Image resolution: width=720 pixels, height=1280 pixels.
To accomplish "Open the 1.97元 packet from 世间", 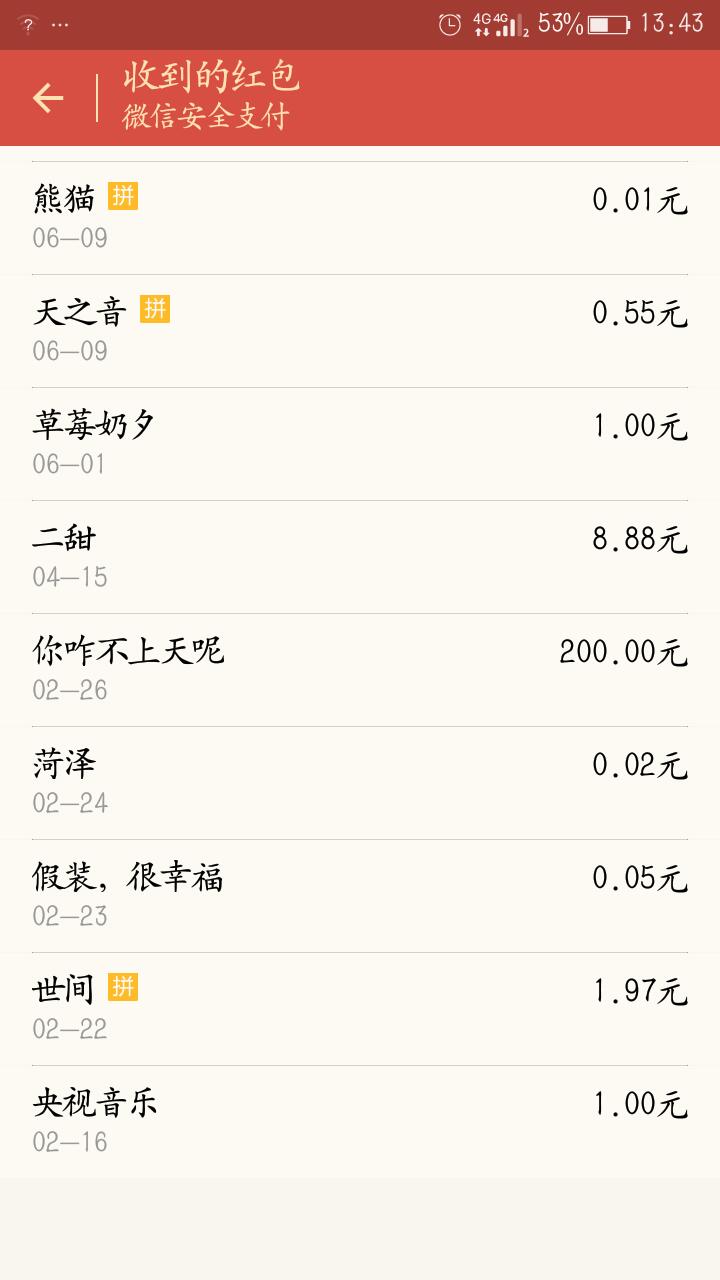I will tap(360, 1009).
